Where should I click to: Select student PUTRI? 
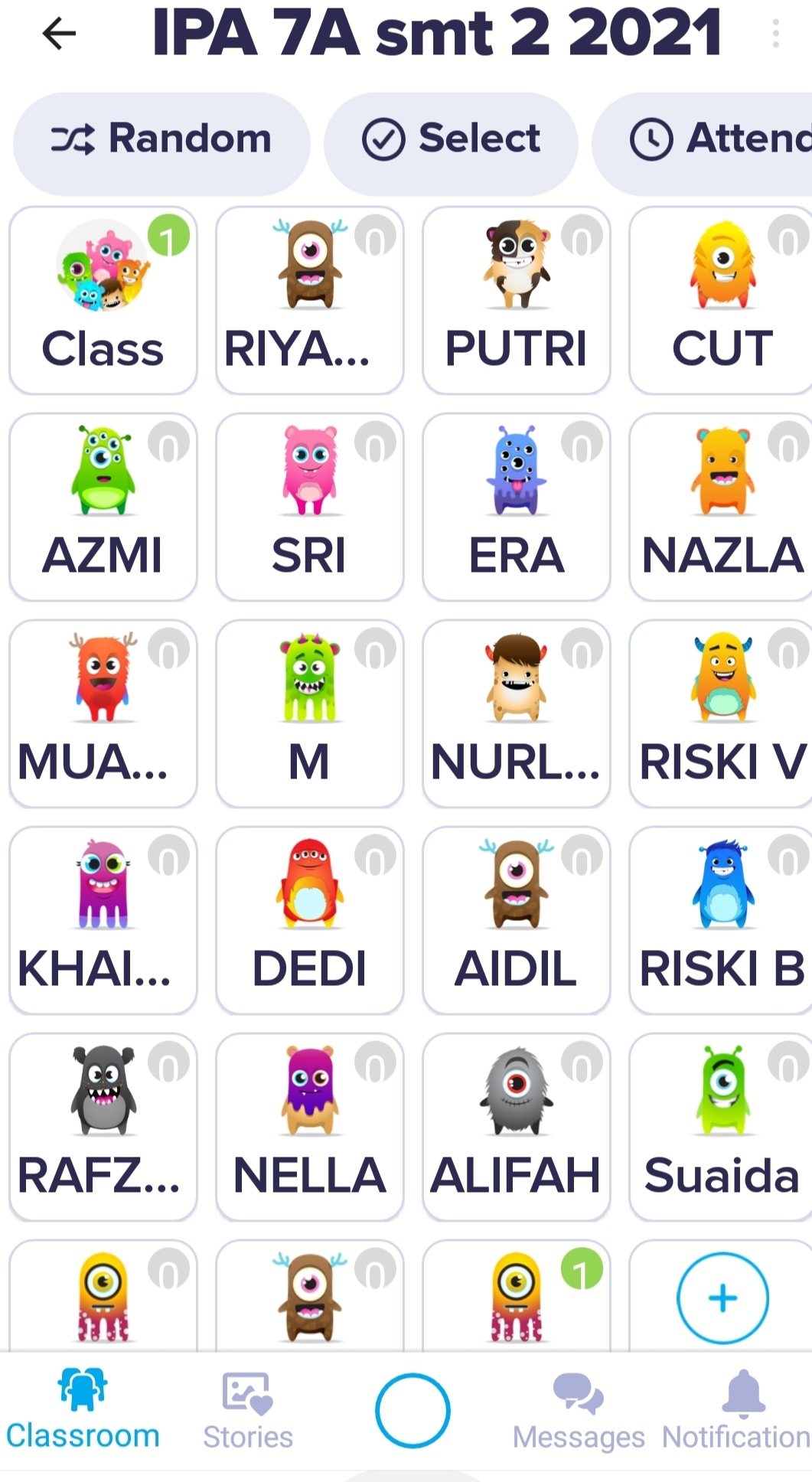tap(517, 300)
